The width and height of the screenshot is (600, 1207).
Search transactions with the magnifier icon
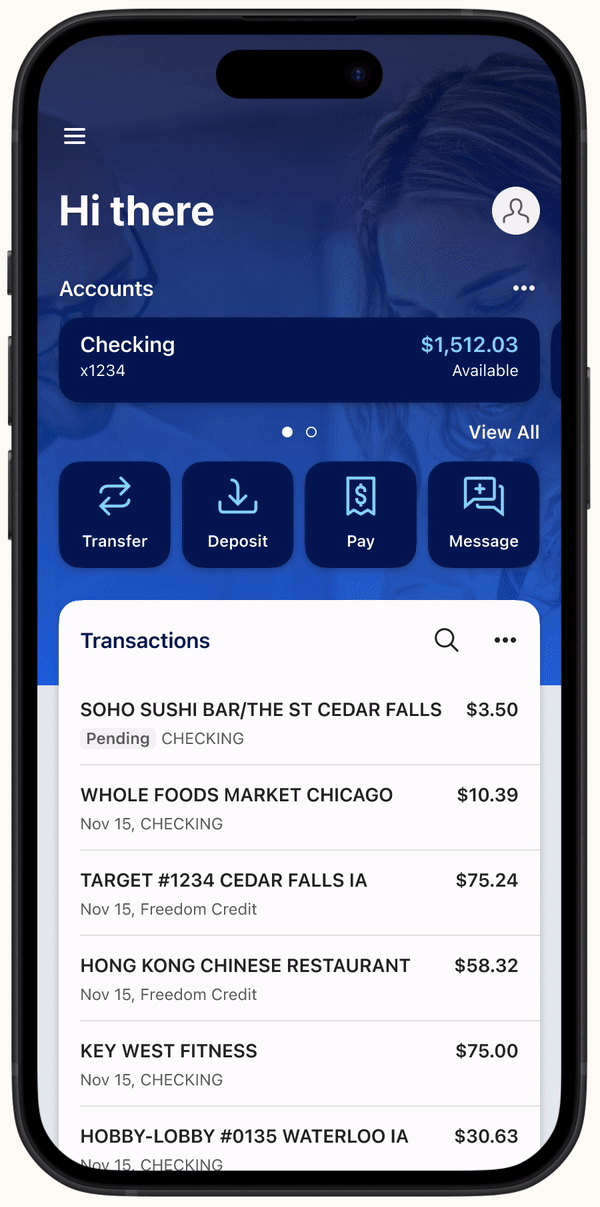(x=446, y=640)
